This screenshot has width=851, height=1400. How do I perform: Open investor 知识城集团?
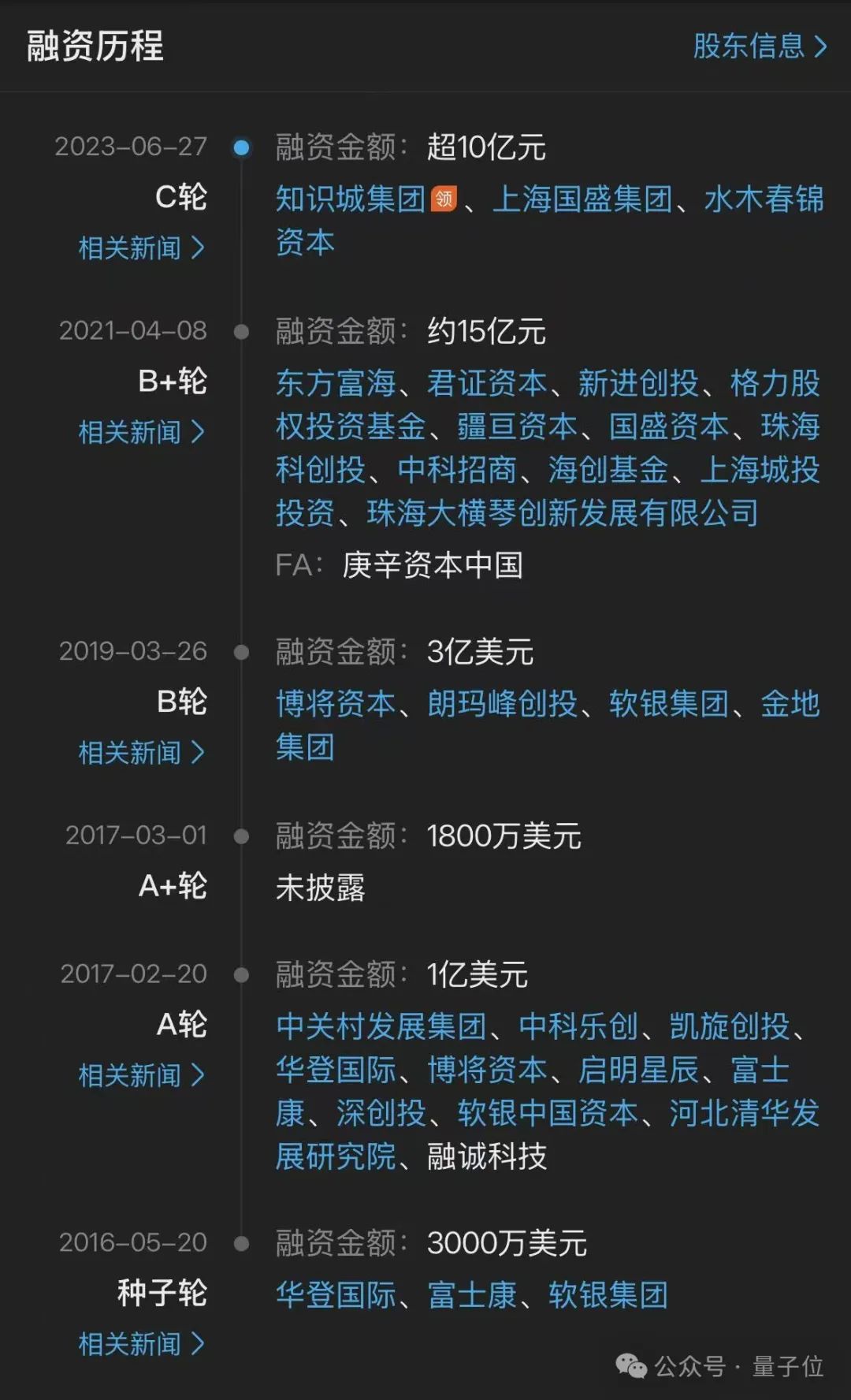click(x=351, y=199)
